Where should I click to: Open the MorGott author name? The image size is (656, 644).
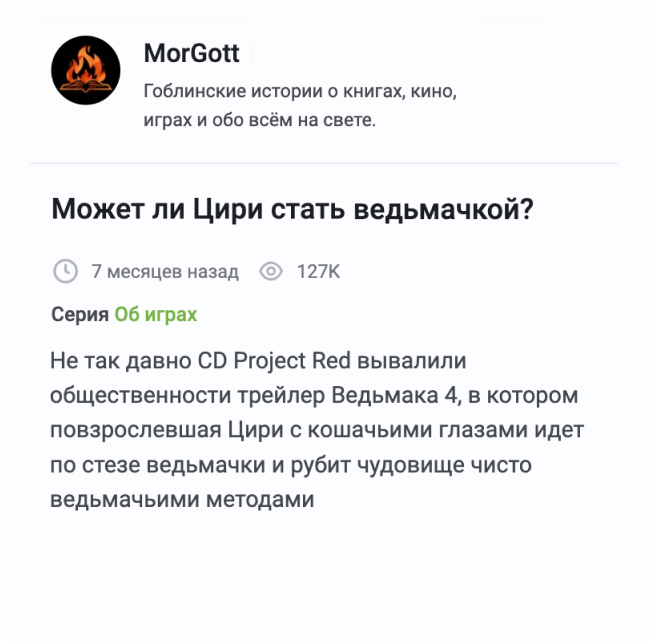(191, 52)
